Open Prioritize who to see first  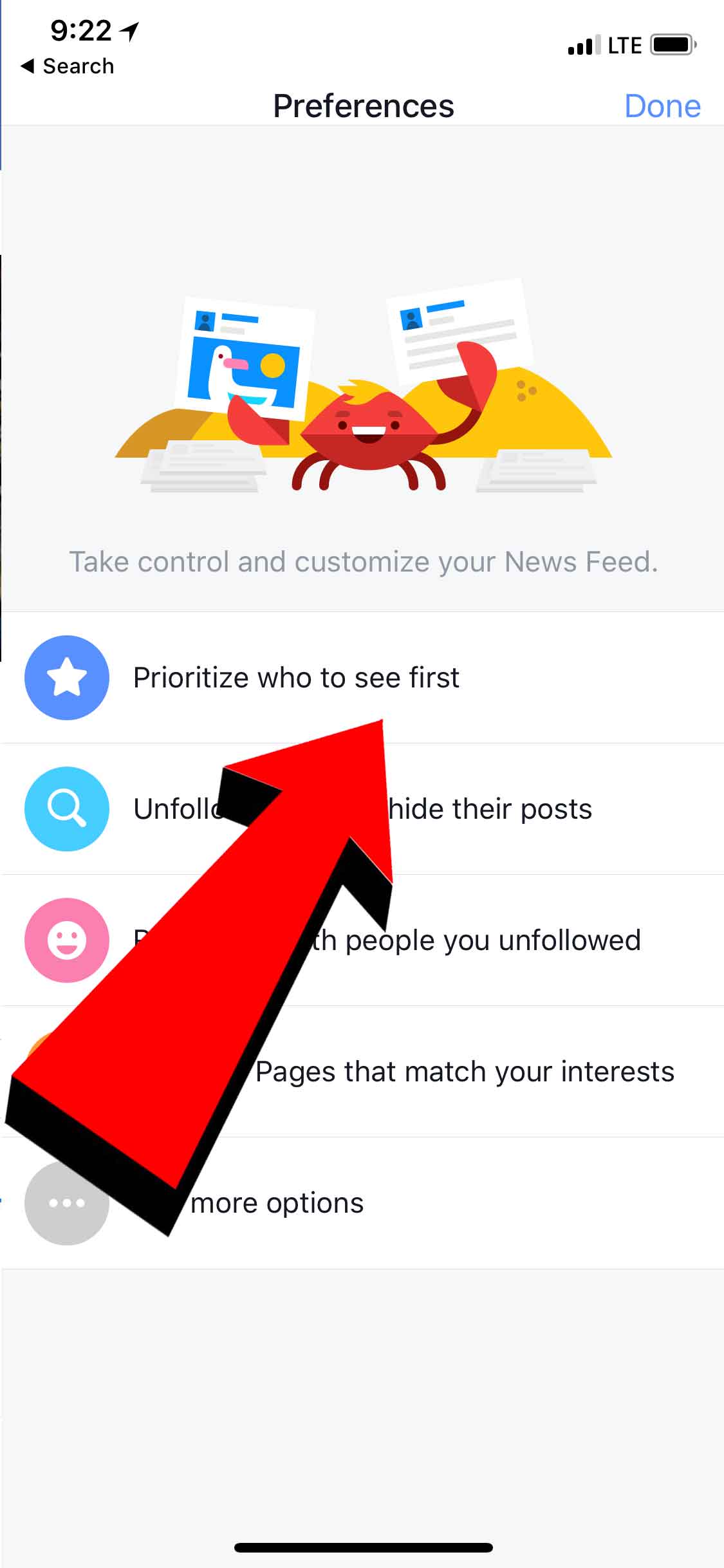[296, 678]
